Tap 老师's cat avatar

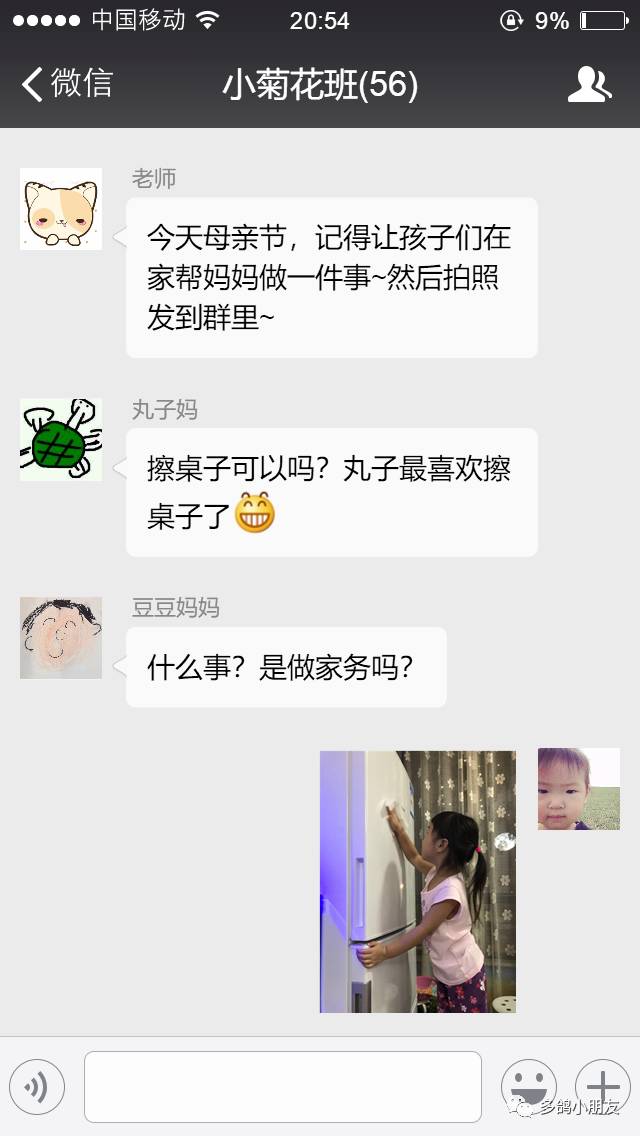click(x=61, y=209)
